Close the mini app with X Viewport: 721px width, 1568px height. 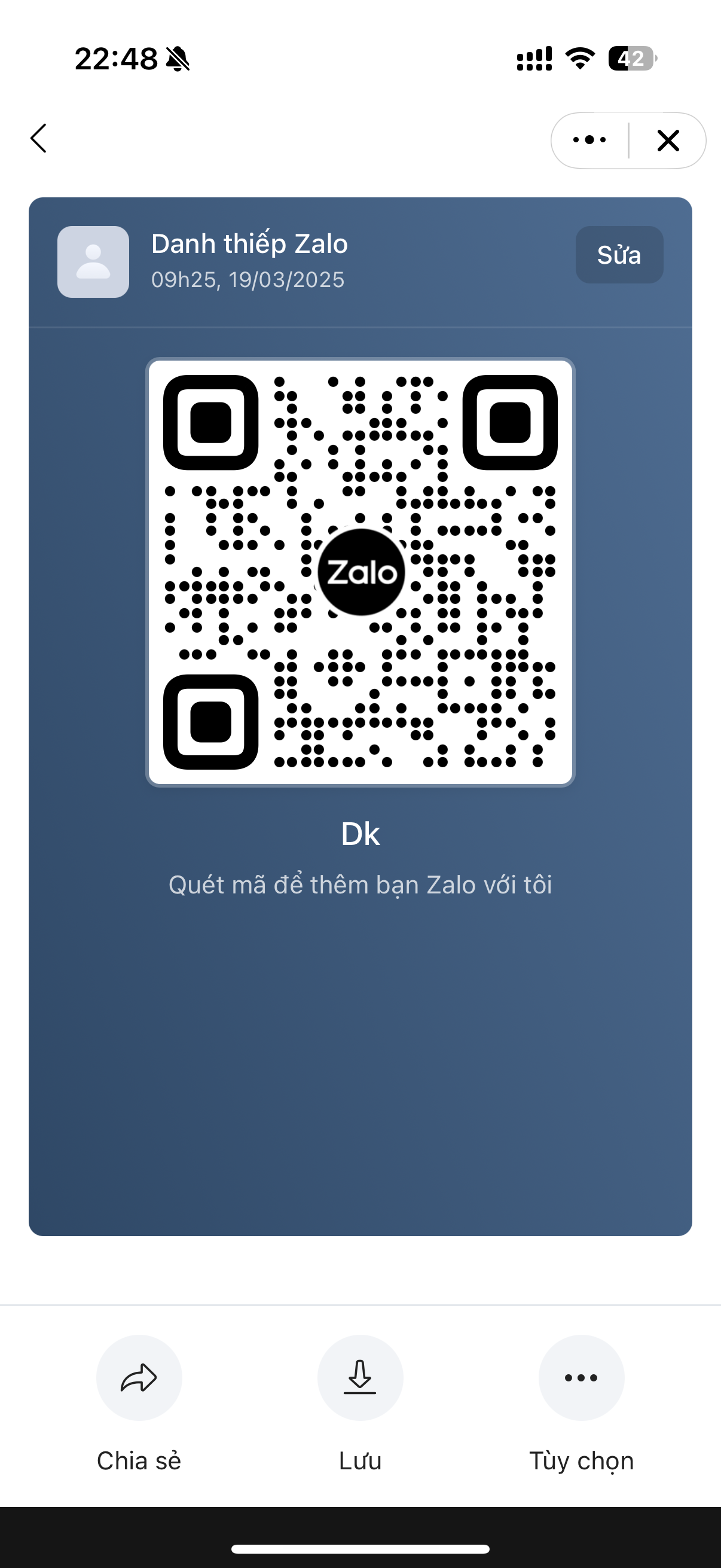click(668, 141)
